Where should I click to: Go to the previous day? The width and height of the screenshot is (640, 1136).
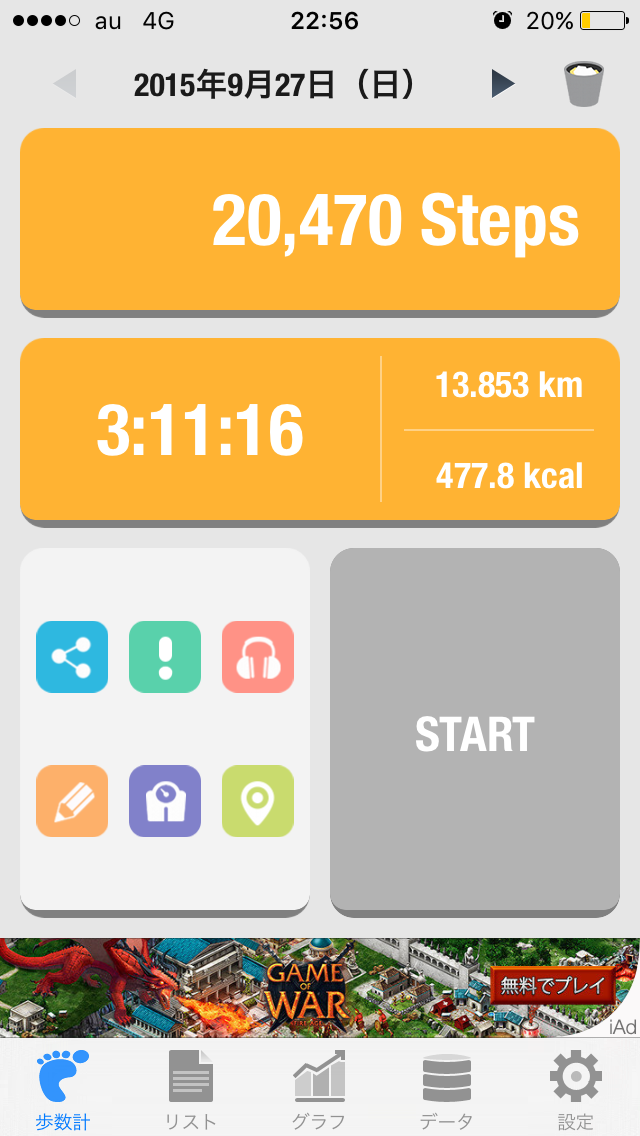pos(65,84)
